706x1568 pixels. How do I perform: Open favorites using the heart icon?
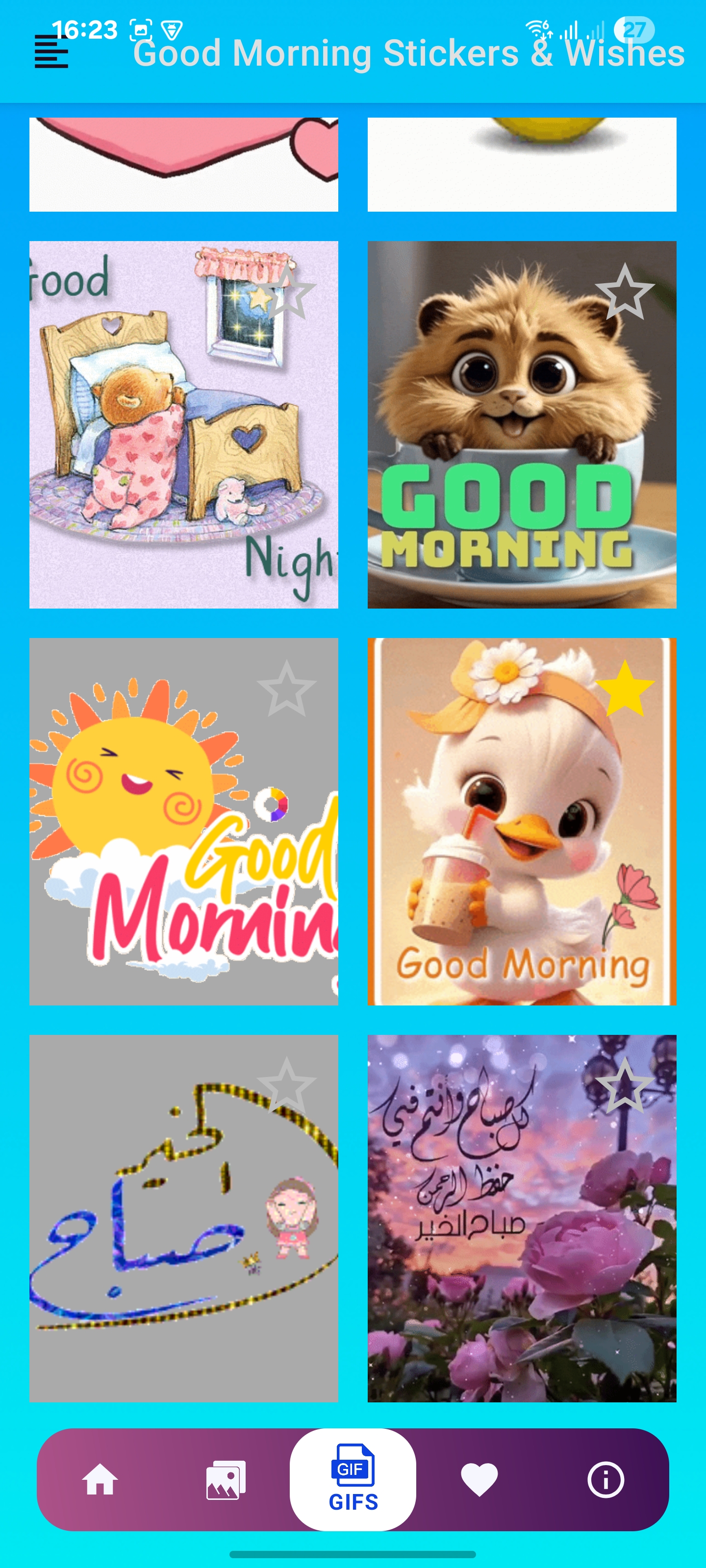[479, 1480]
